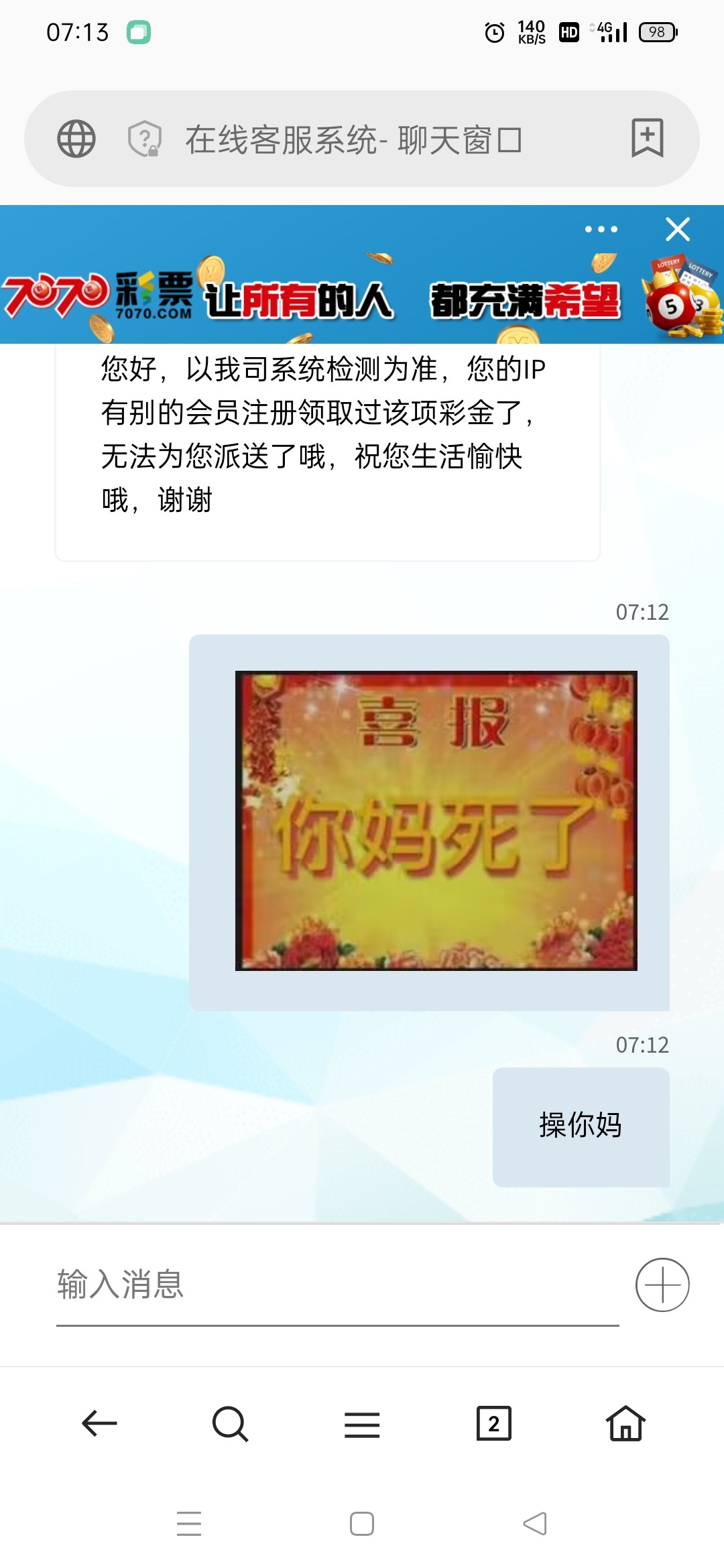
Task: Go back to the previous web page
Action: [99, 1423]
